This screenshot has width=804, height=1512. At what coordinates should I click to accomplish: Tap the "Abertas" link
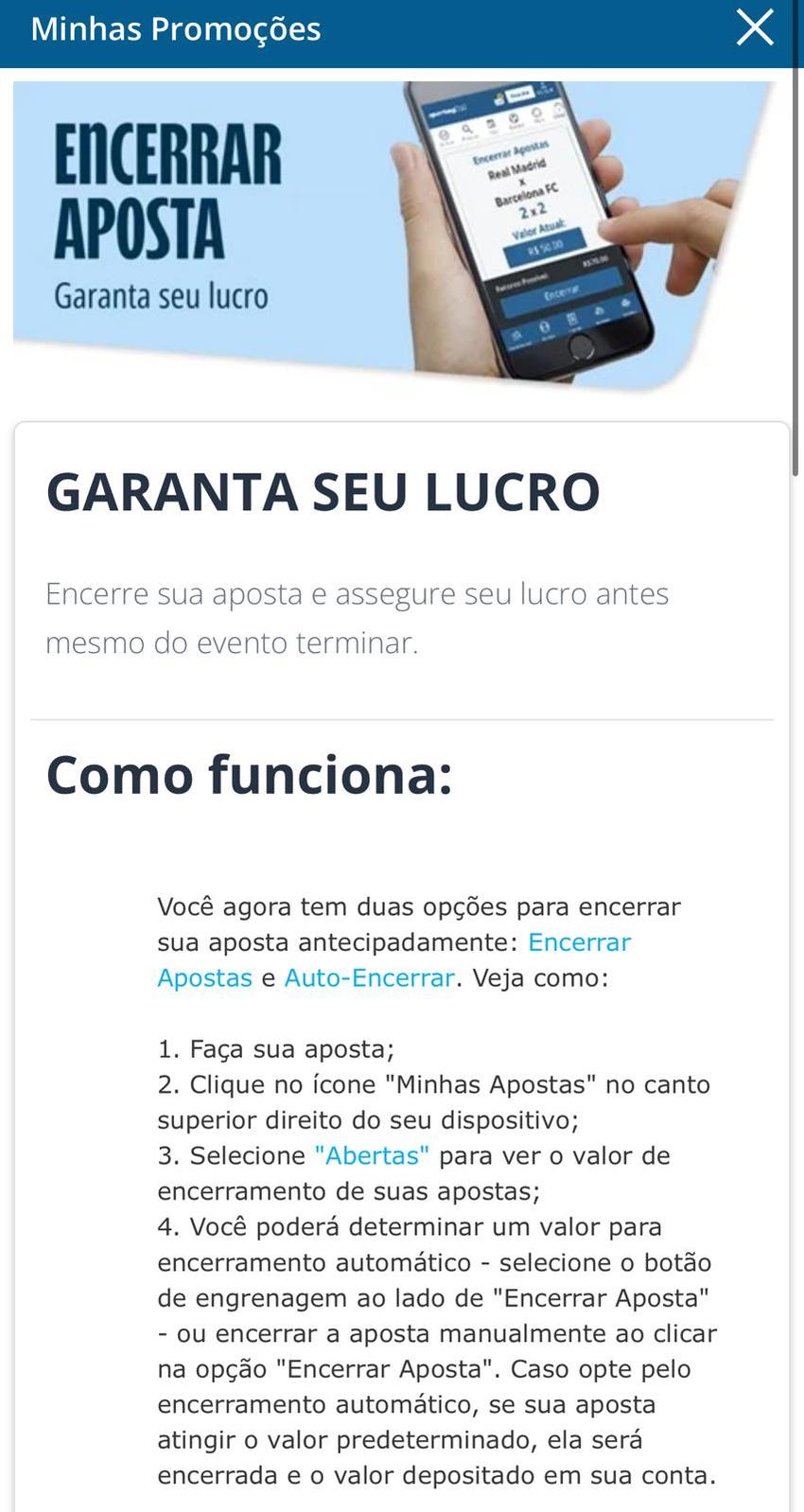371,1155
